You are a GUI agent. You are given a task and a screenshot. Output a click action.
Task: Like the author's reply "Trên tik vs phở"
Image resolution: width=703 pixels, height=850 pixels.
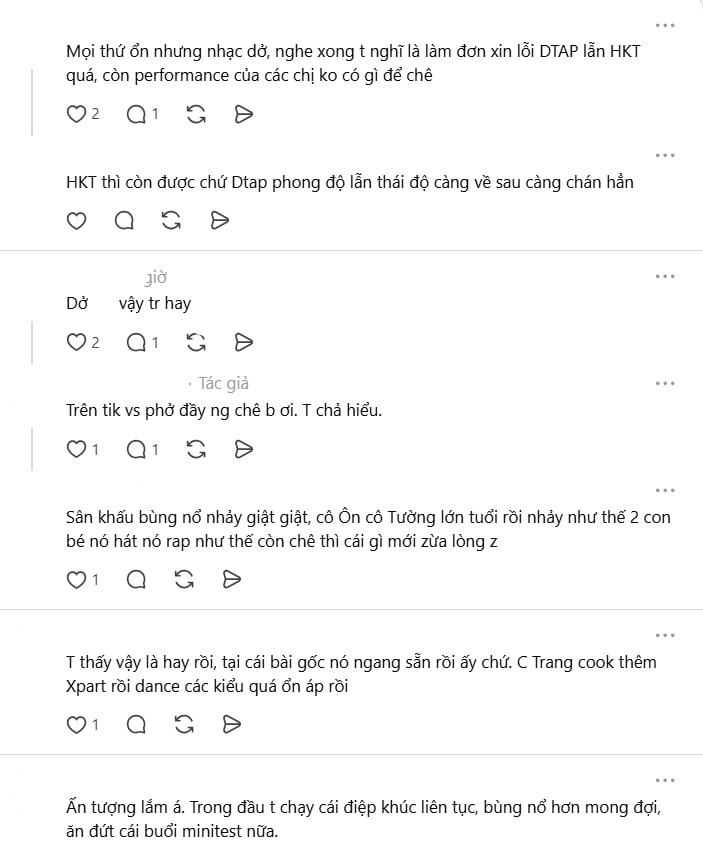76,449
